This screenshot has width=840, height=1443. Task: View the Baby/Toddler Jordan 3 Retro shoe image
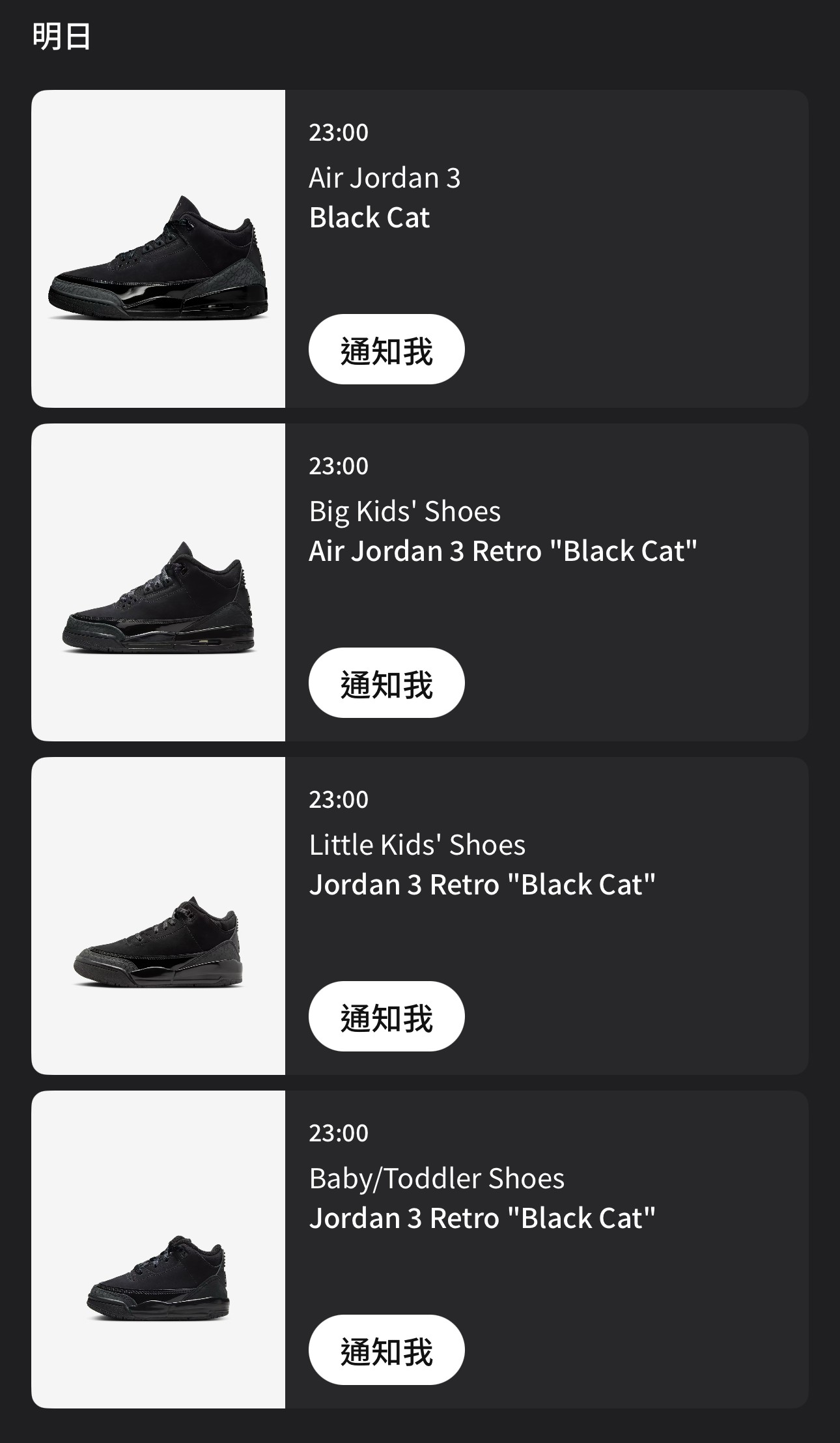pos(158,1250)
